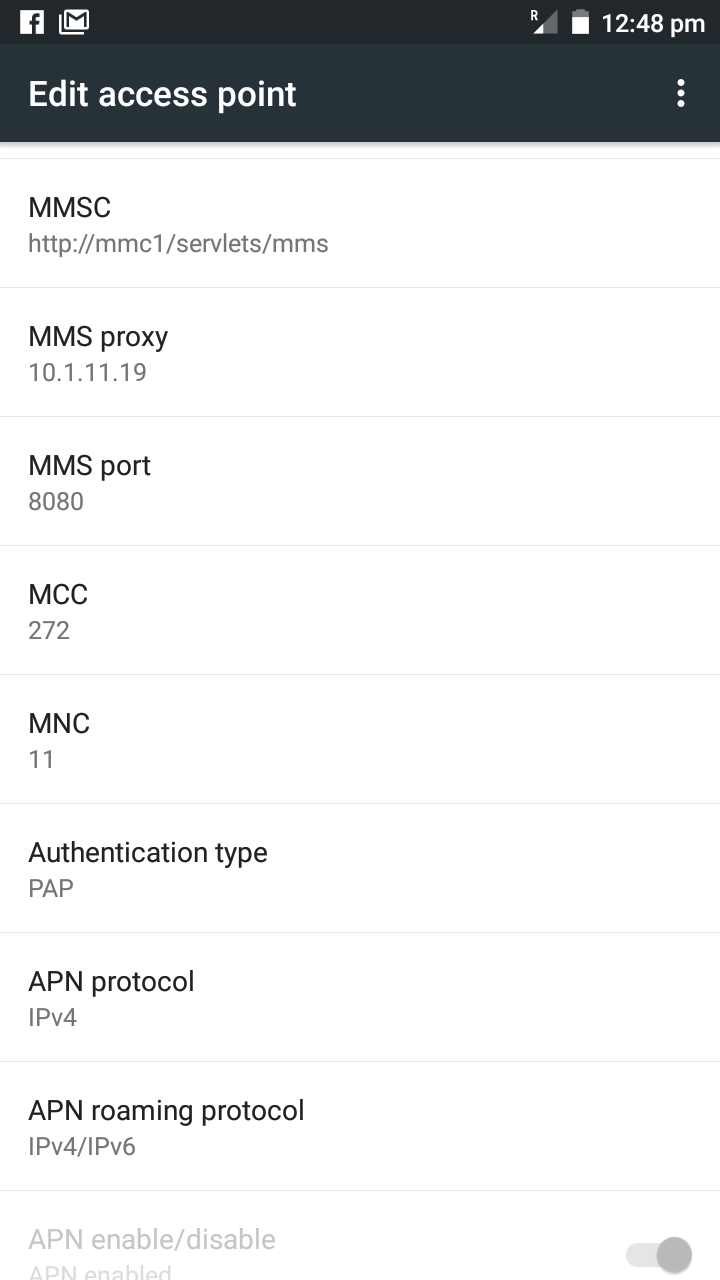Open overflow menu to save access point
Screen dimensions: 720x1280
[x=681, y=93]
